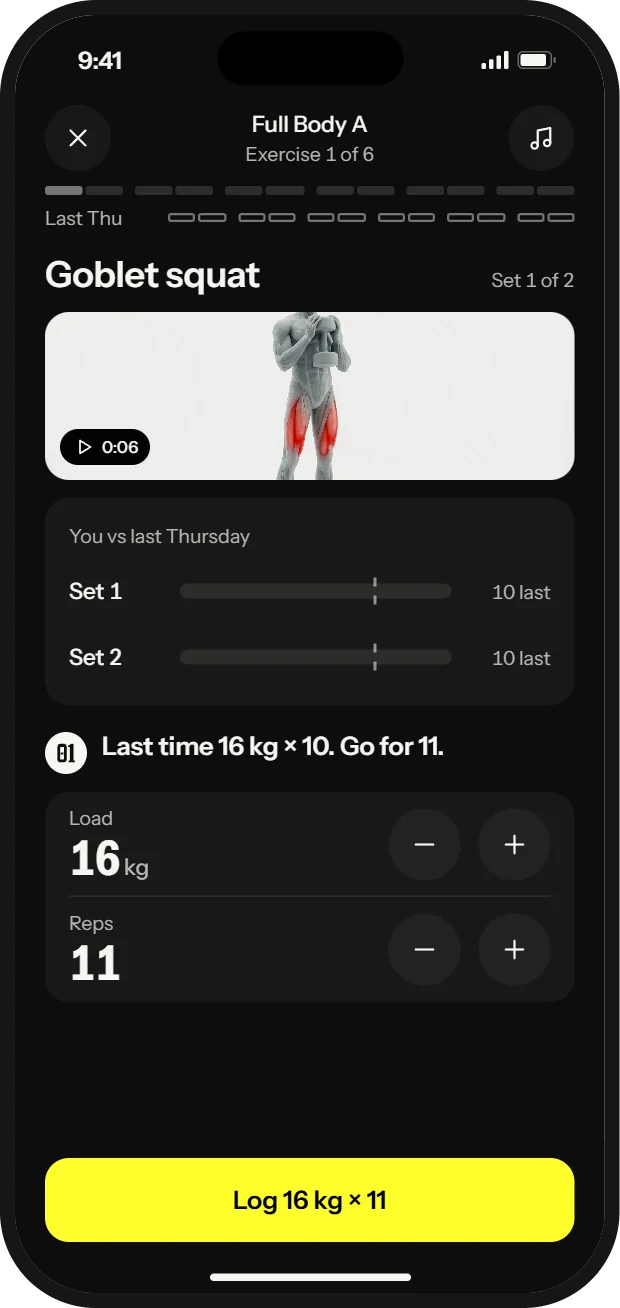Increase the load weight
The width and height of the screenshot is (620, 1308).
pyautogui.click(x=514, y=845)
